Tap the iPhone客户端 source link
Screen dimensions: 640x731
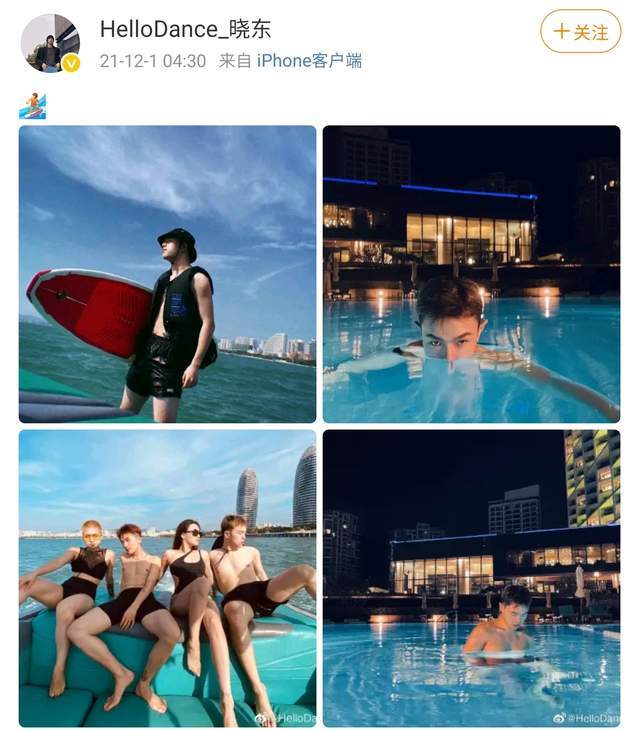(x=309, y=61)
